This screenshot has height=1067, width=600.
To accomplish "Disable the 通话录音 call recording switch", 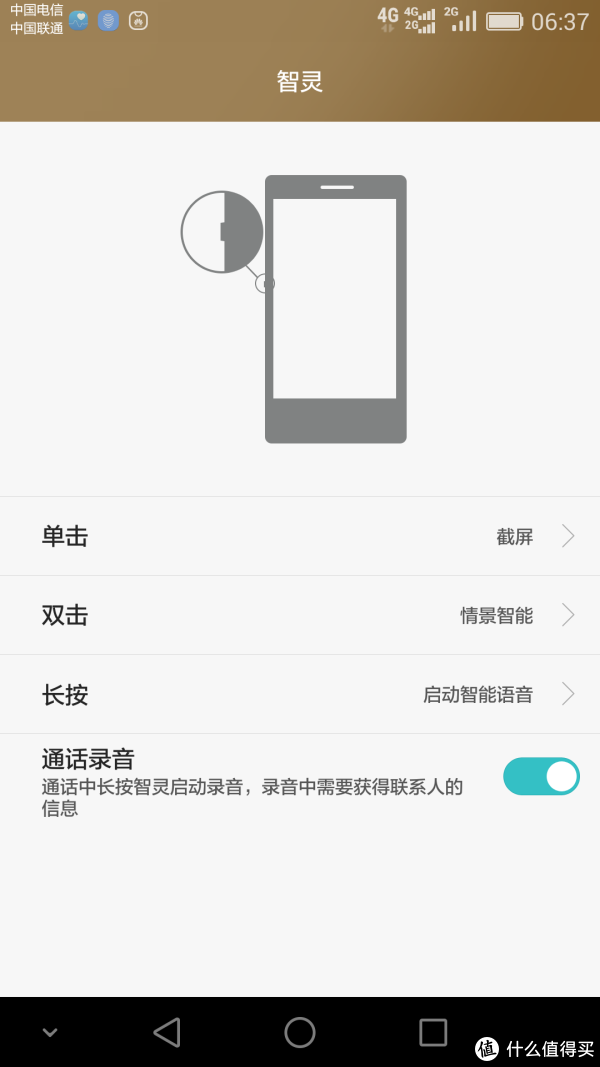I will (541, 776).
